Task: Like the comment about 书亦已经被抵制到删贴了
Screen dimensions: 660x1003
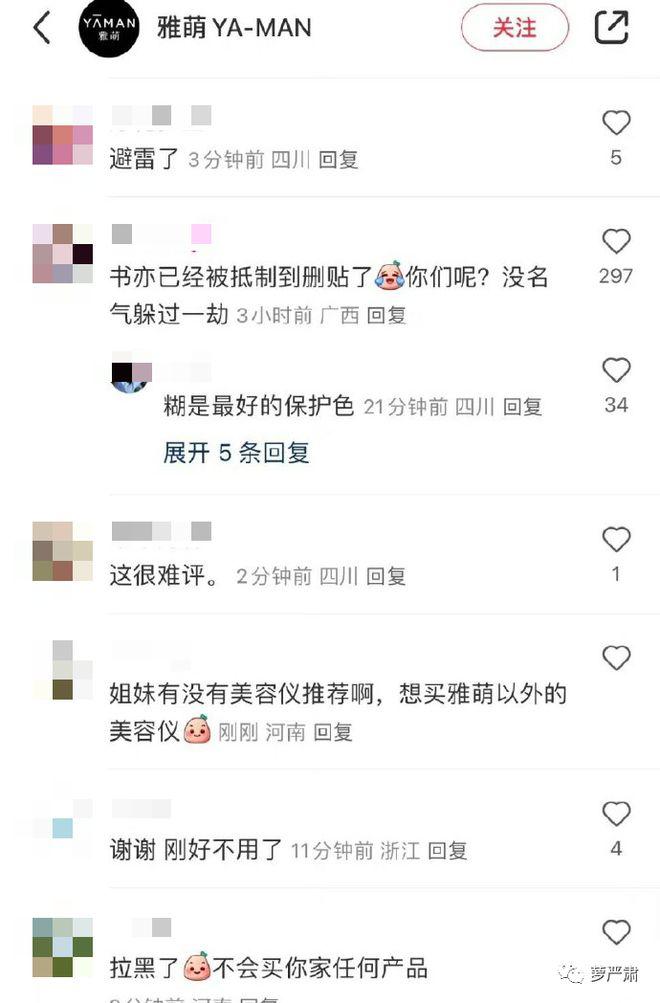Action: 615,241
